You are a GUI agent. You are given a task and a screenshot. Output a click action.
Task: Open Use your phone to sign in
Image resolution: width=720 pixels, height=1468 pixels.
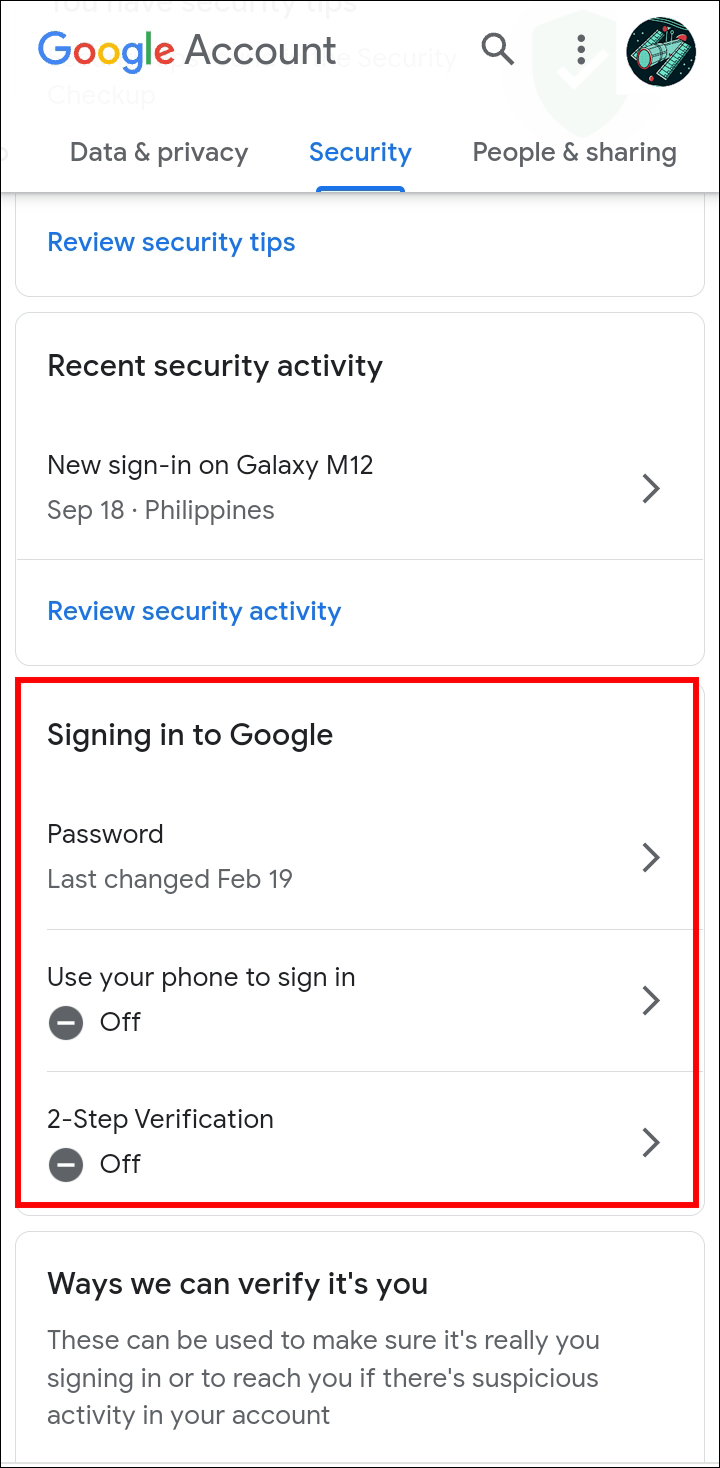tap(355, 999)
